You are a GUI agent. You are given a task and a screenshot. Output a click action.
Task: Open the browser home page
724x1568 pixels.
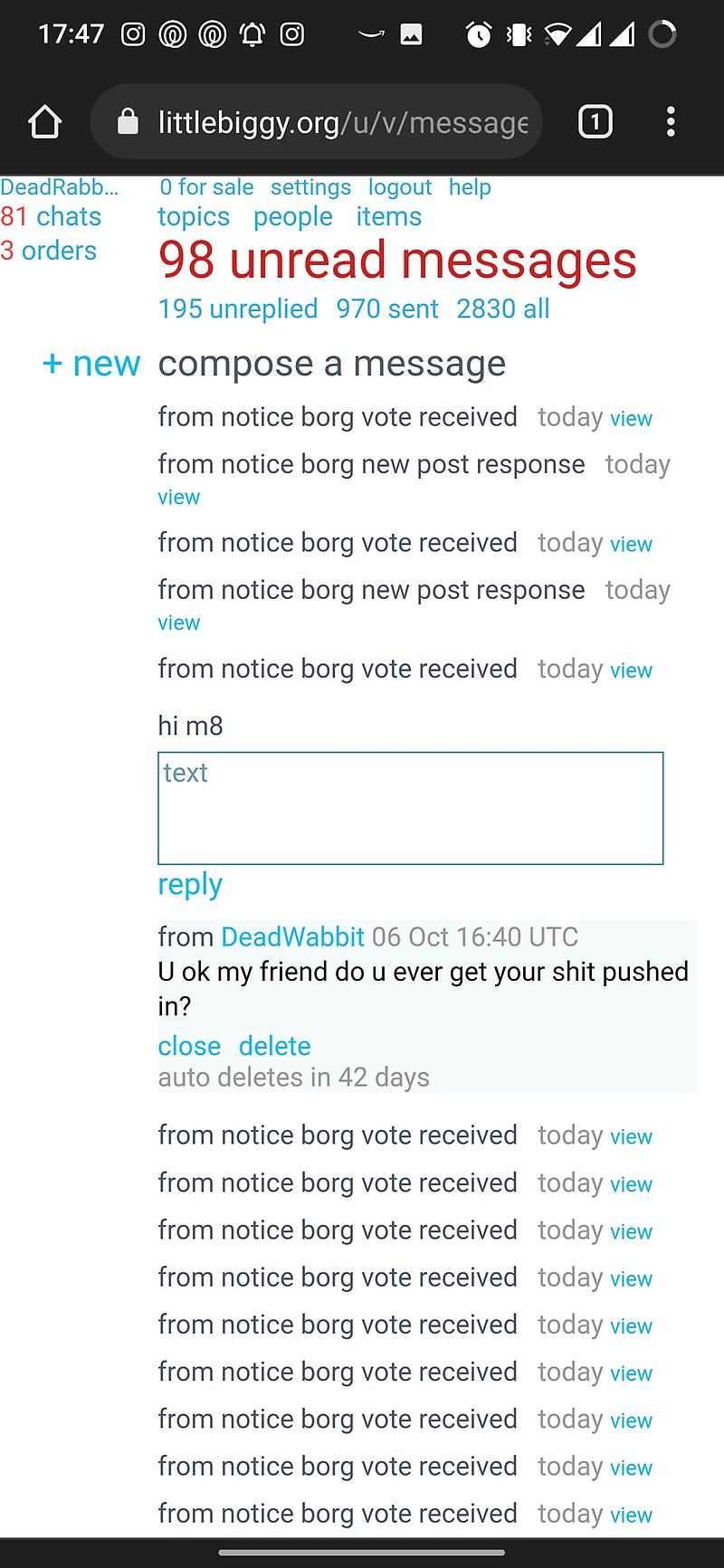coord(44,122)
